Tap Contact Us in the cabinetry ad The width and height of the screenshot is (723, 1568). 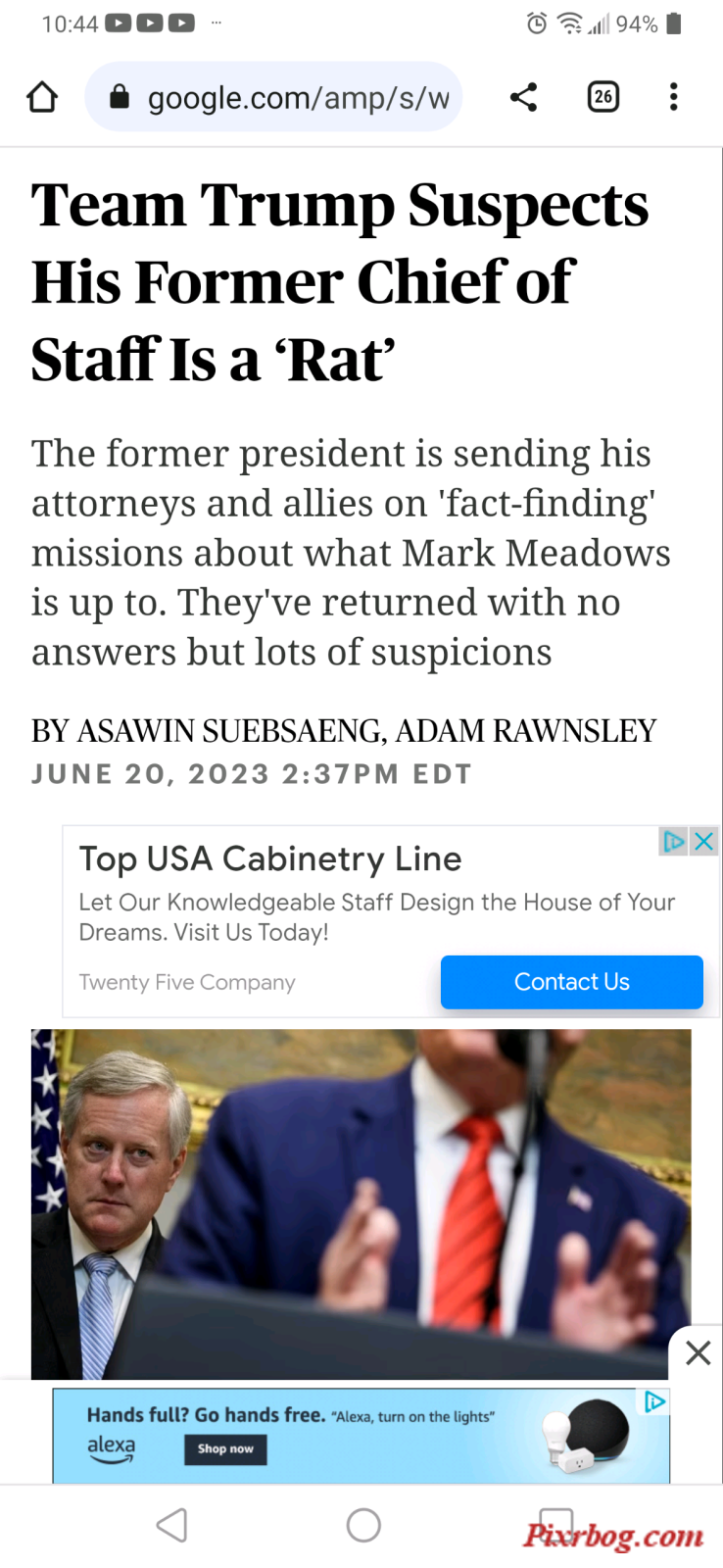pos(572,982)
